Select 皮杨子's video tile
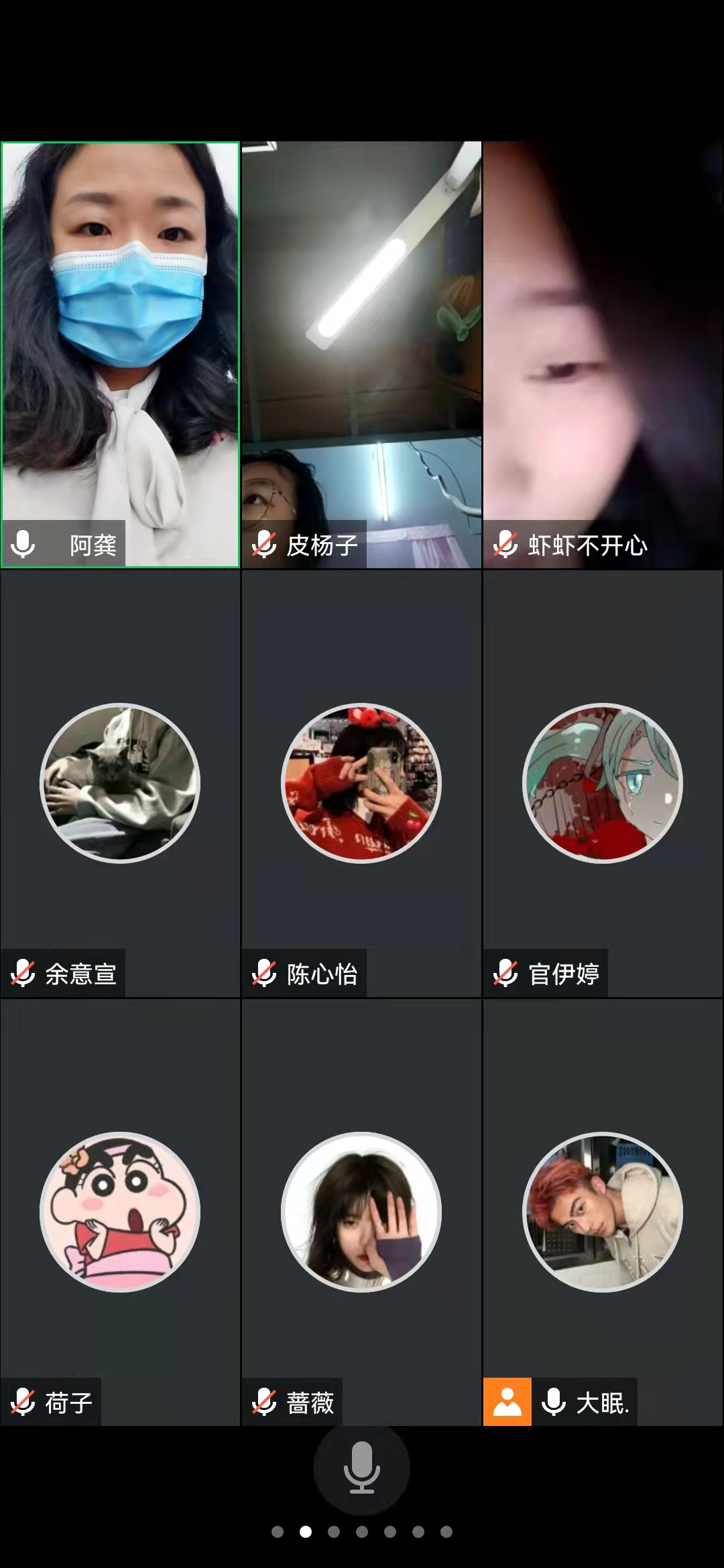 (361, 354)
